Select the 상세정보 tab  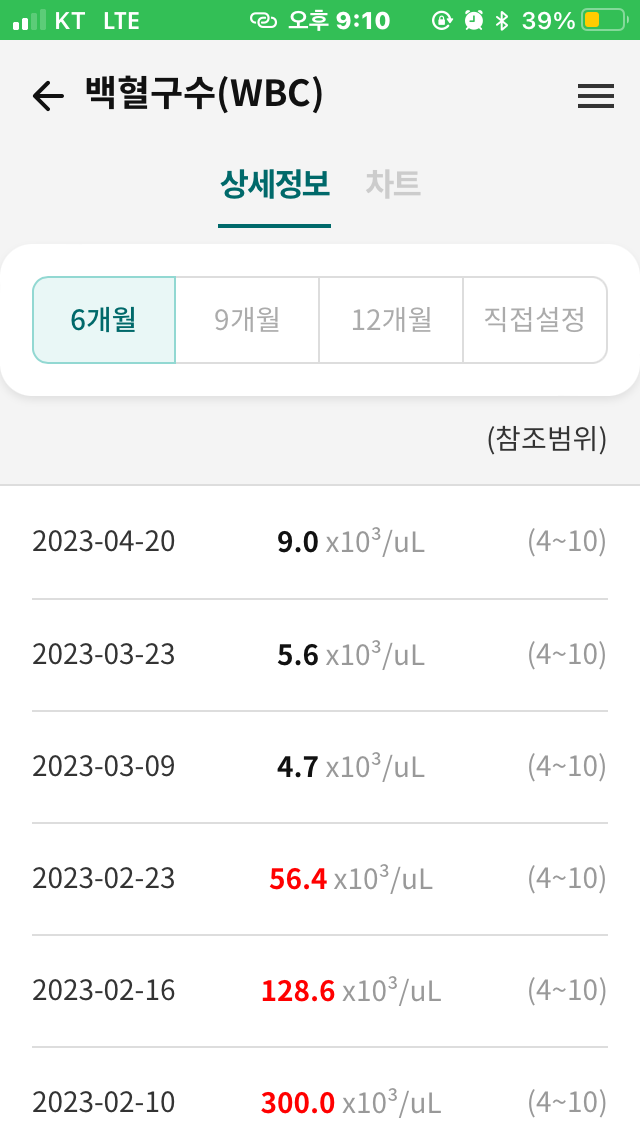275,184
